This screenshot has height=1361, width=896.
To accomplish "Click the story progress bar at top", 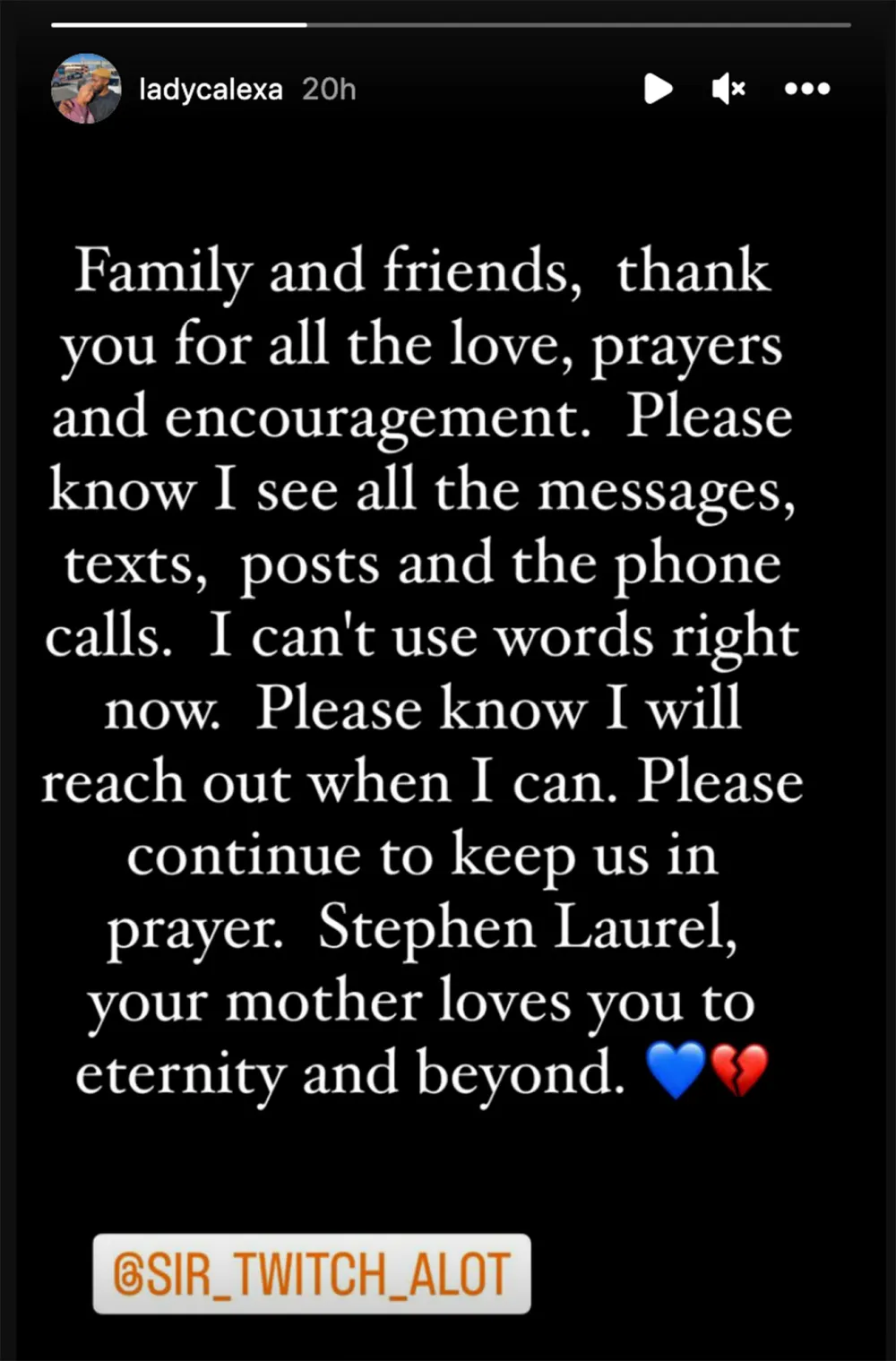I will pos(448,22).
